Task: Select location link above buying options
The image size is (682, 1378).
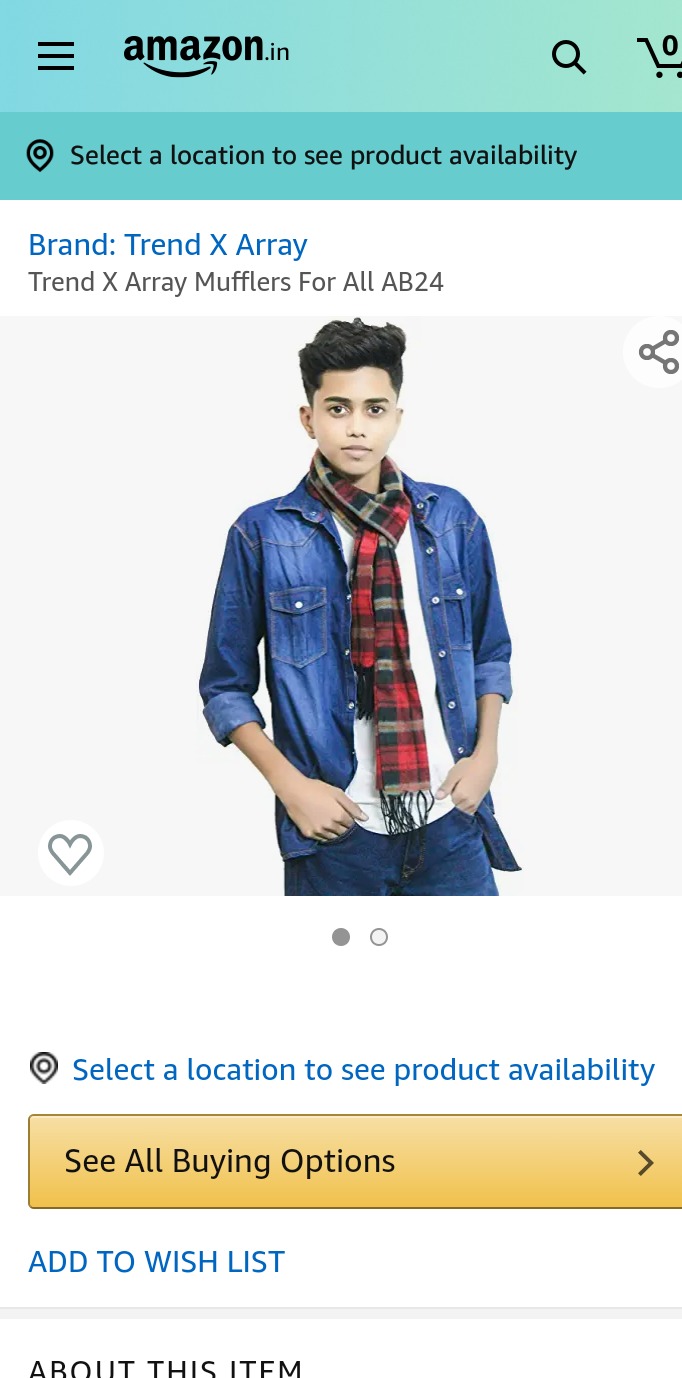Action: [x=362, y=1070]
